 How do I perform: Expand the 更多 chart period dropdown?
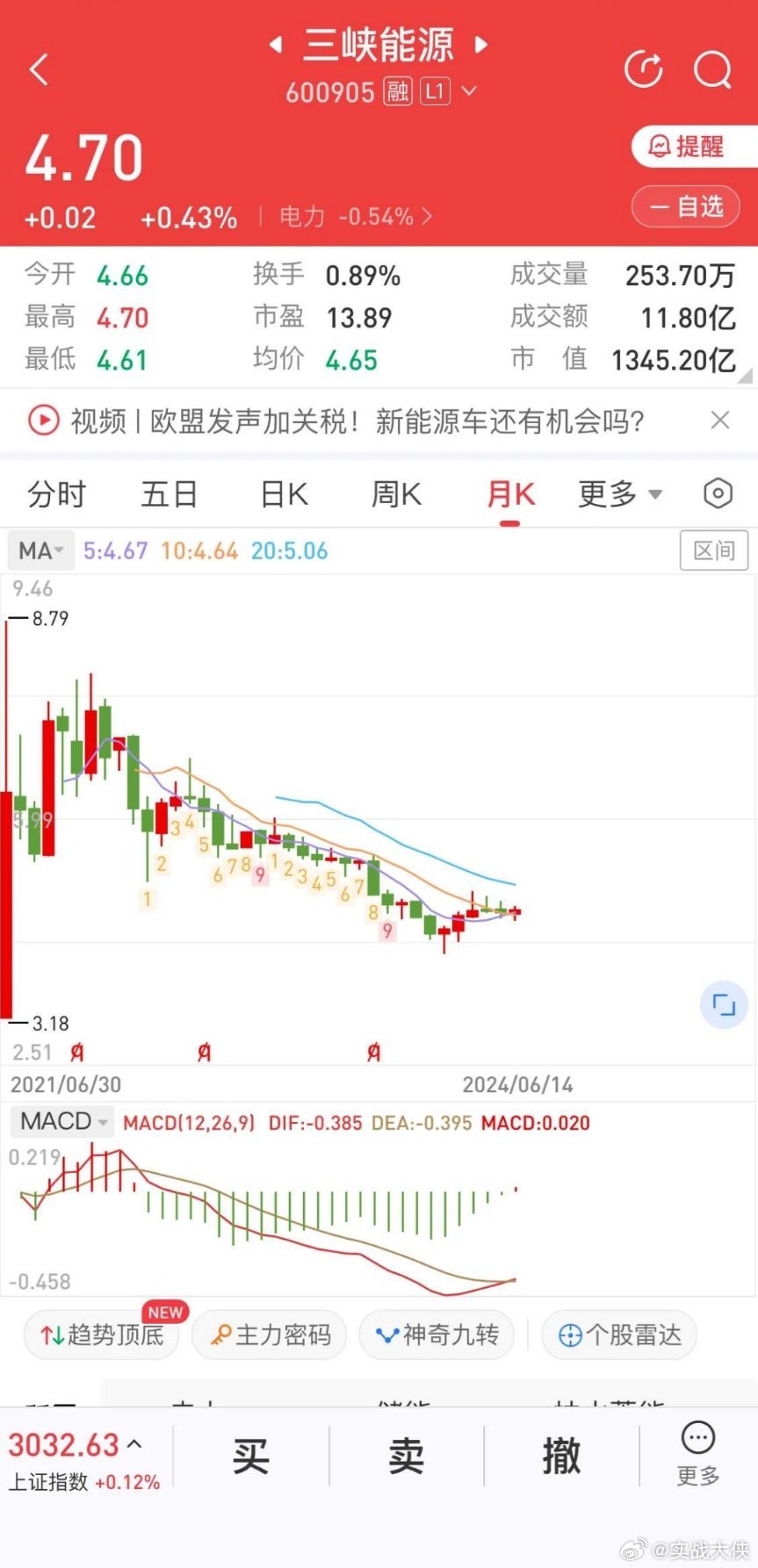(619, 494)
